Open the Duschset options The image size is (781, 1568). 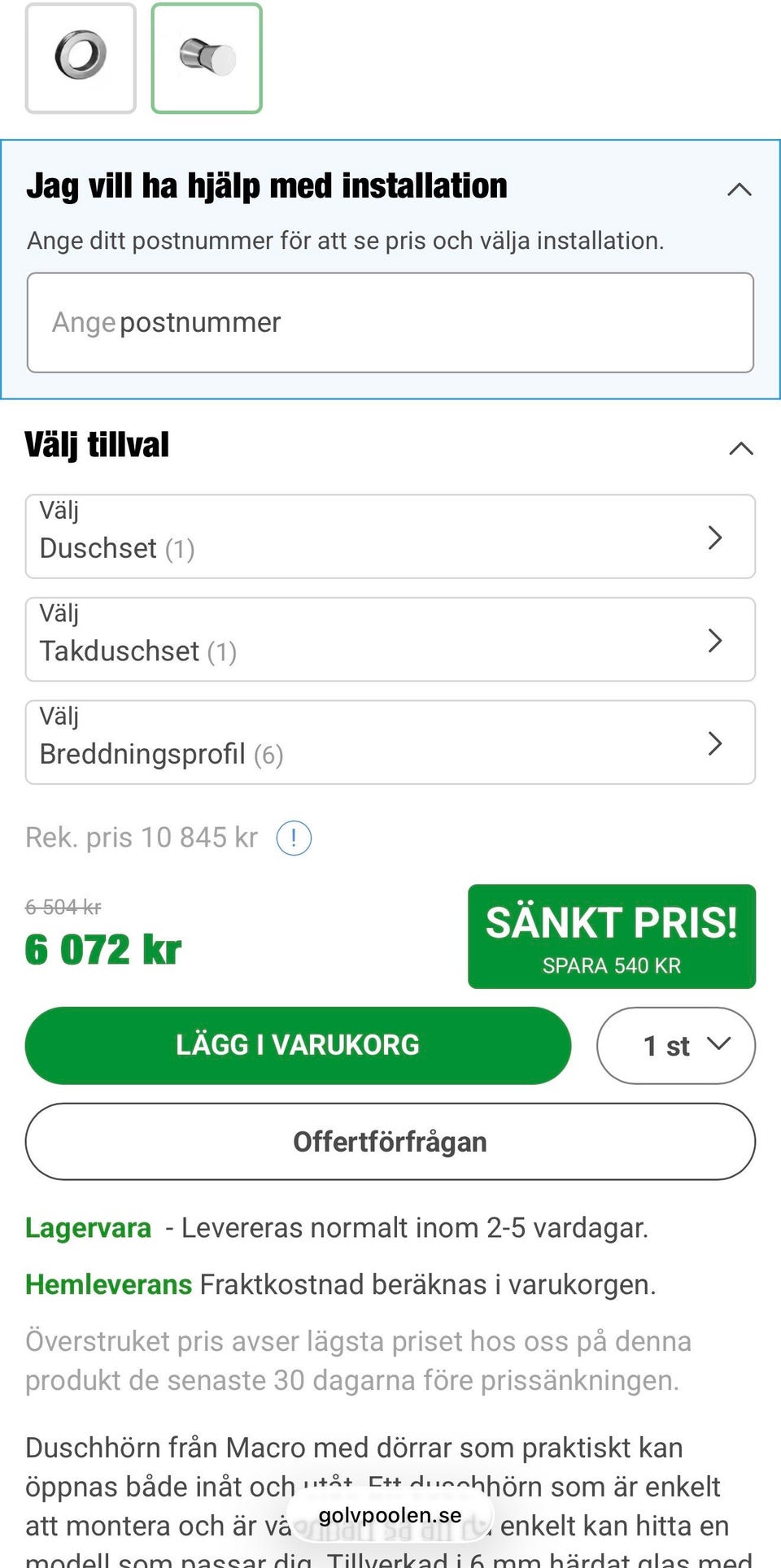coord(390,537)
